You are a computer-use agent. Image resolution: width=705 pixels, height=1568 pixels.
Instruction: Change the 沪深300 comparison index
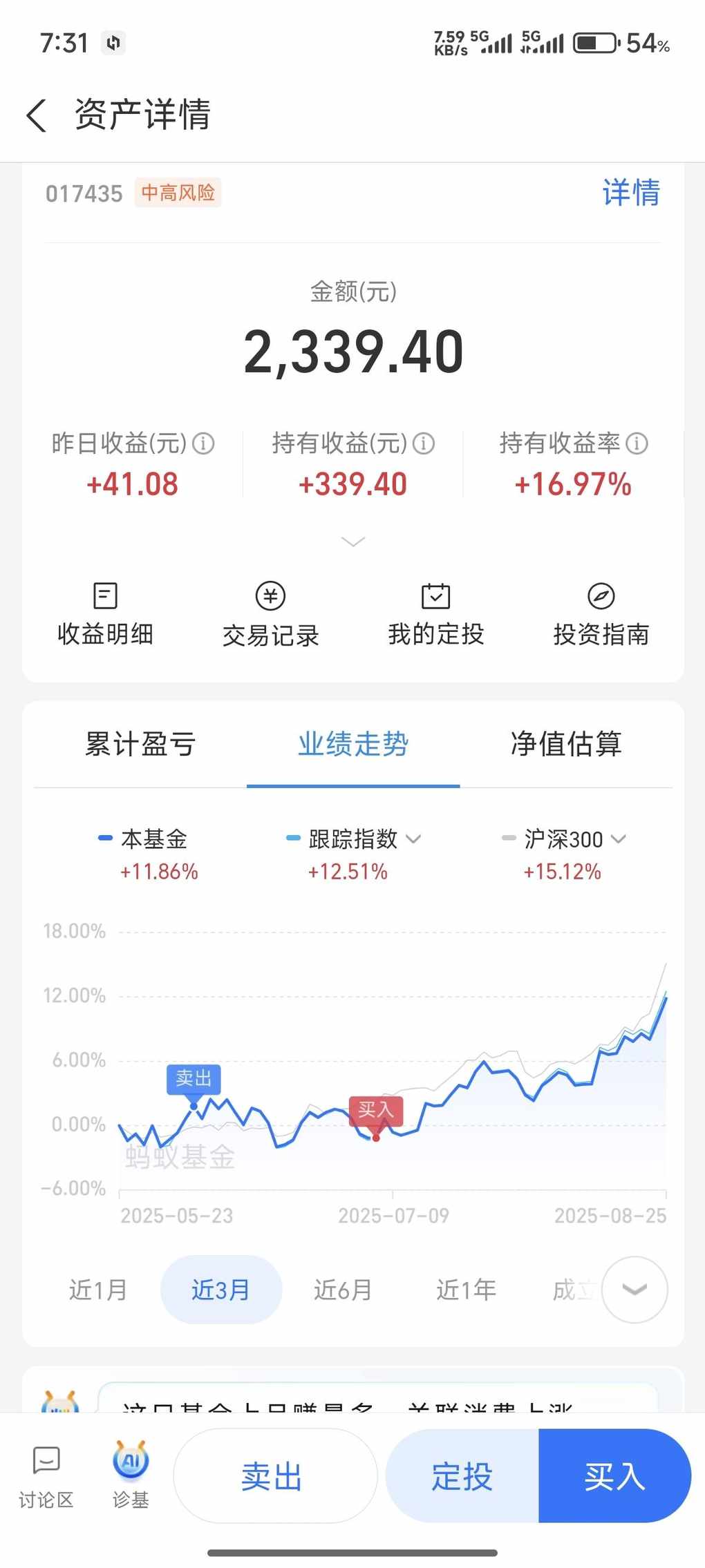coord(564,839)
